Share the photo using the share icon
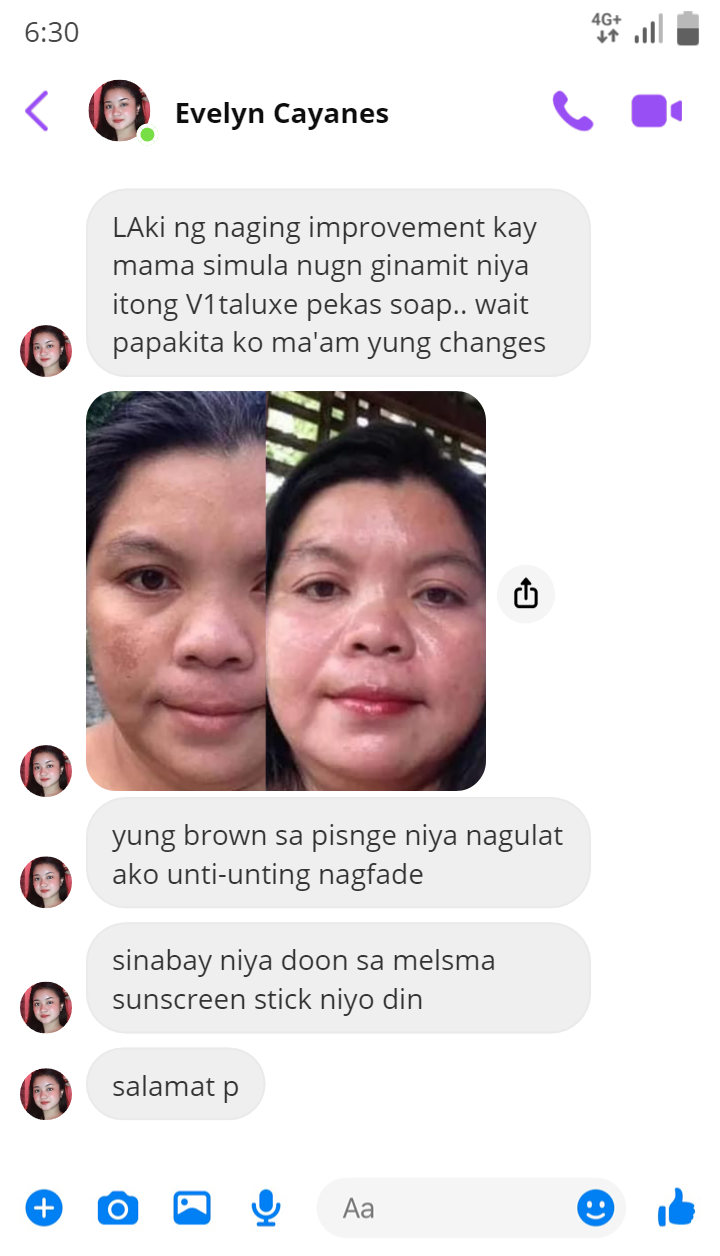 526,594
